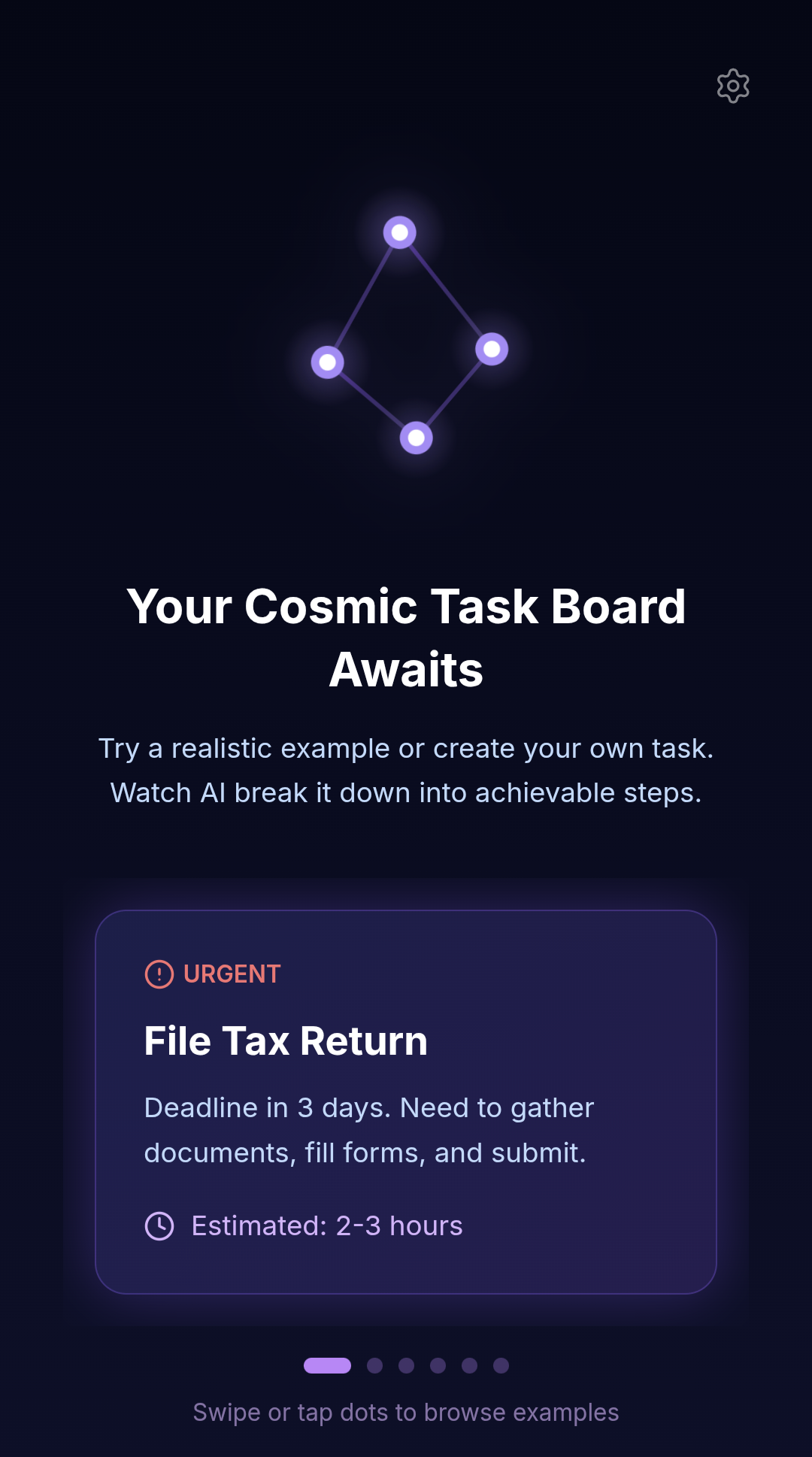Tap the 'Swipe or tap dots' hint text
Image resolution: width=812 pixels, height=1457 pixels.
[406, 1412]
